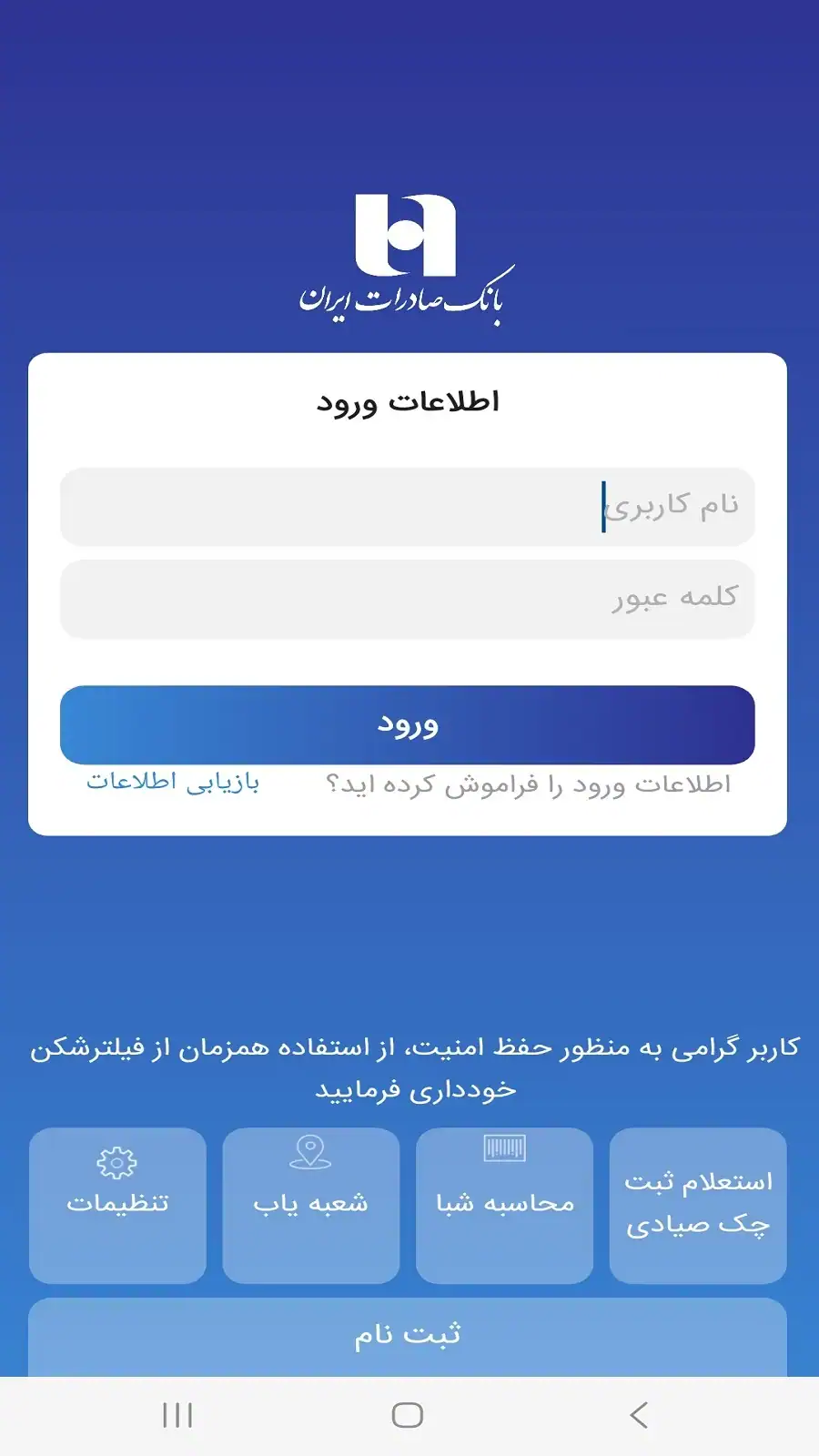Tap the password (کلمه عبور) field

[x=407, y=599]
